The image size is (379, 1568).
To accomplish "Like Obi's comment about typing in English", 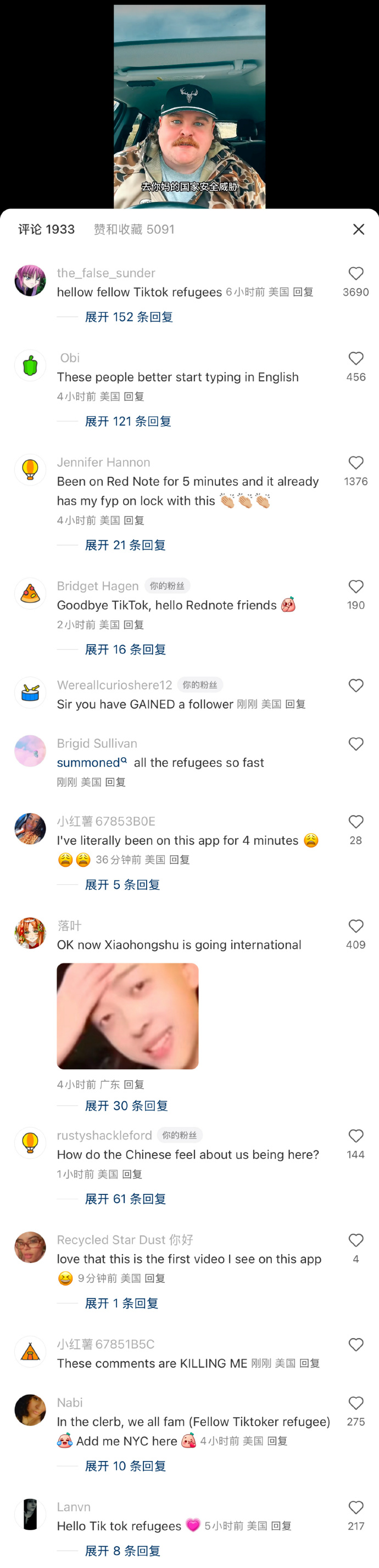I will (x=356, y=358).
